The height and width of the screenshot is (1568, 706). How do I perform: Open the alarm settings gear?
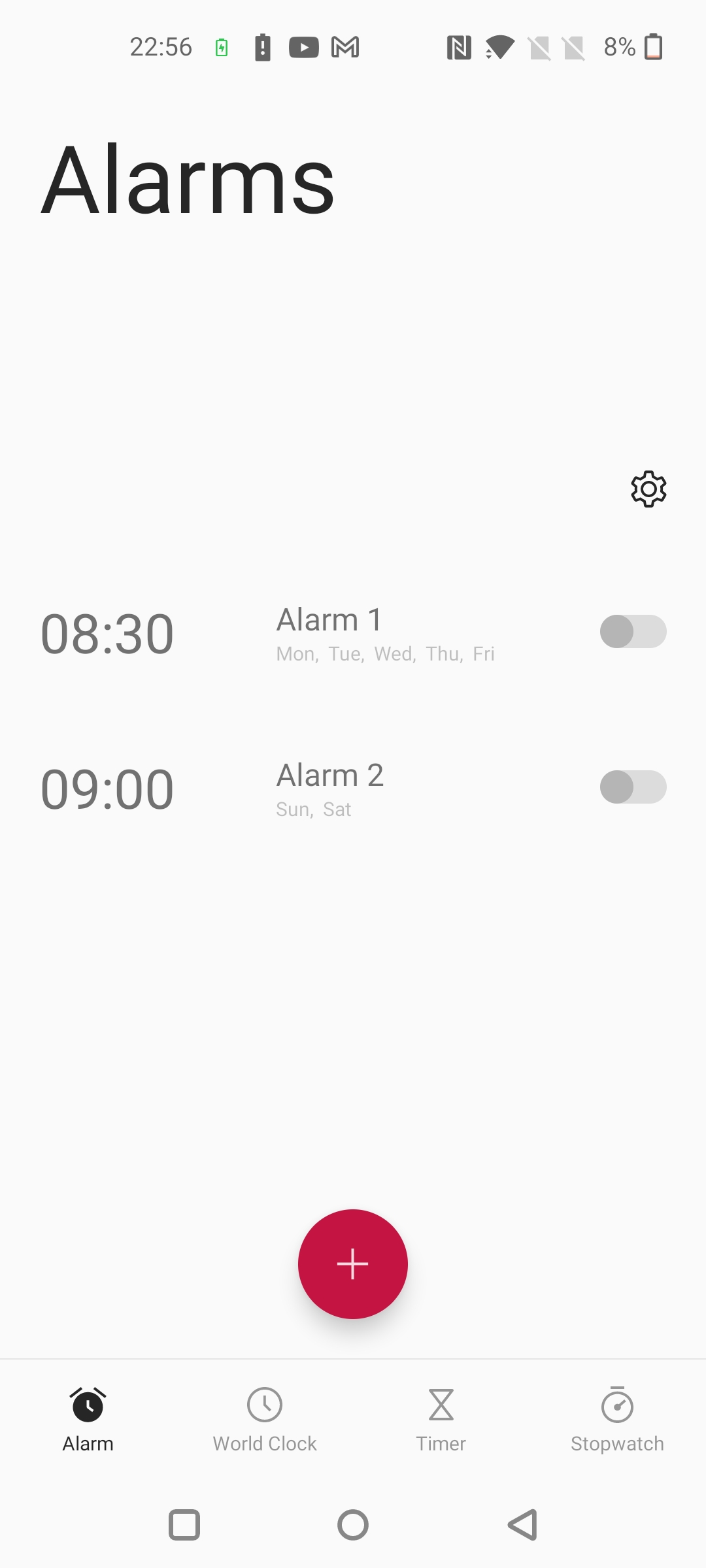[648, 489]
